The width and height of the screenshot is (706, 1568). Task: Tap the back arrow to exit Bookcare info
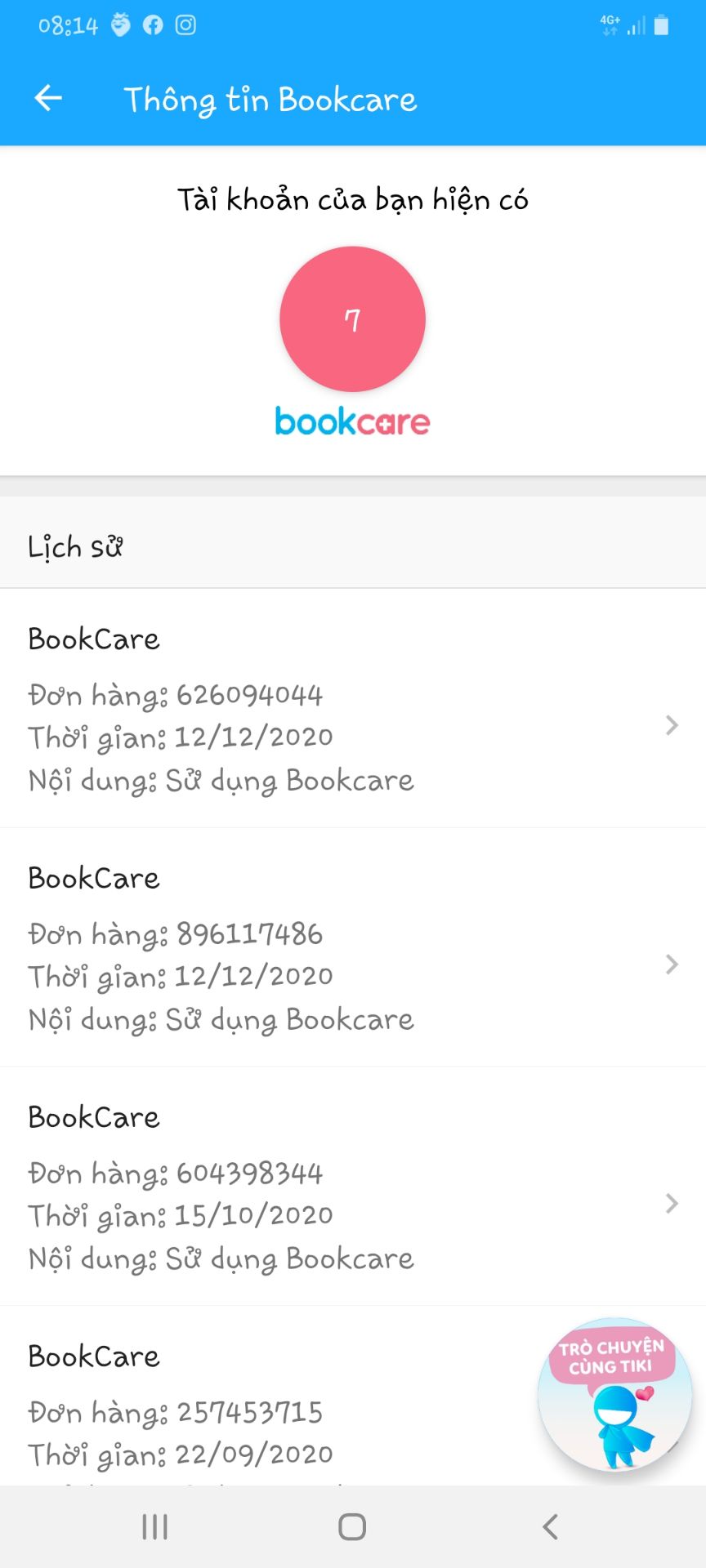click(x=47, y=97)
